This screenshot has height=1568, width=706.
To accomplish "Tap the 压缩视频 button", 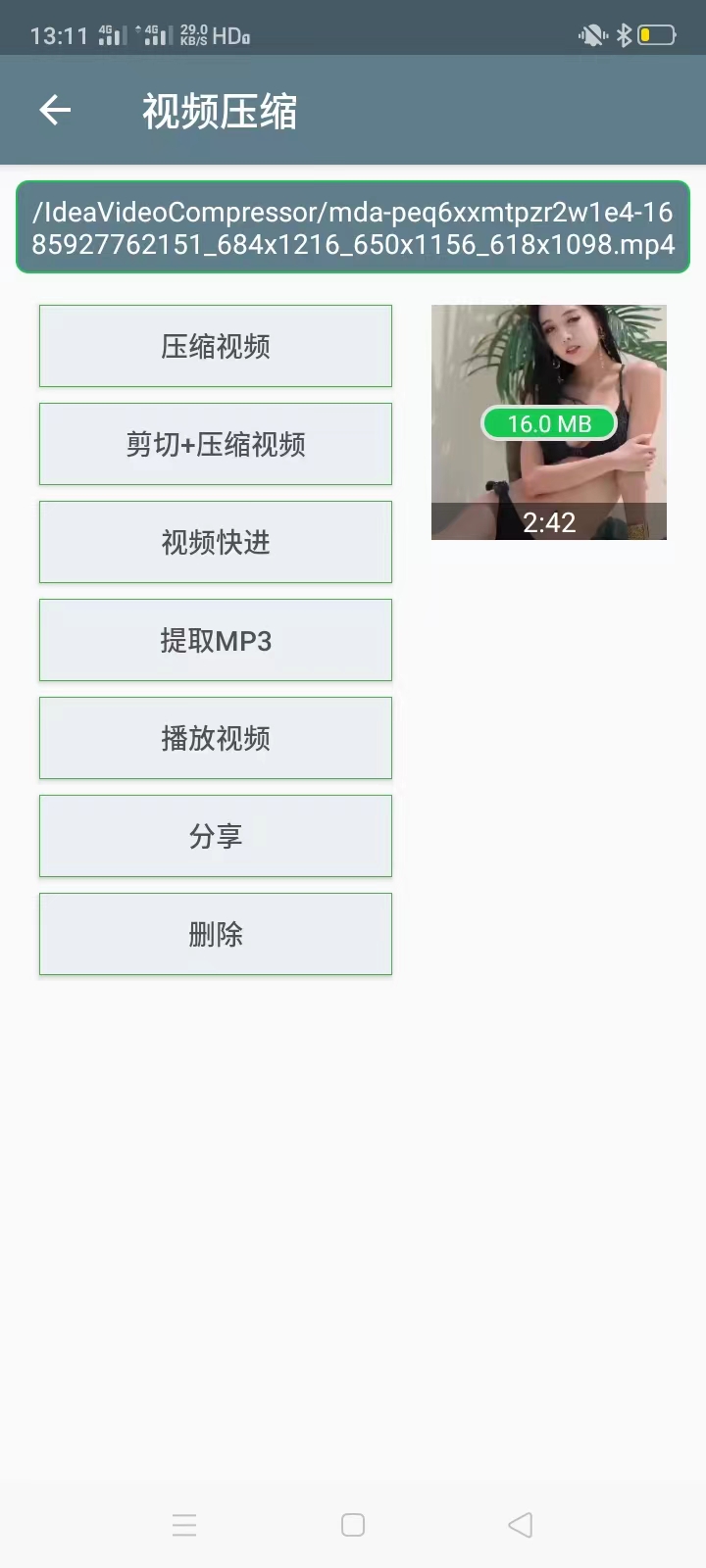I will click(x=216, y=346).
